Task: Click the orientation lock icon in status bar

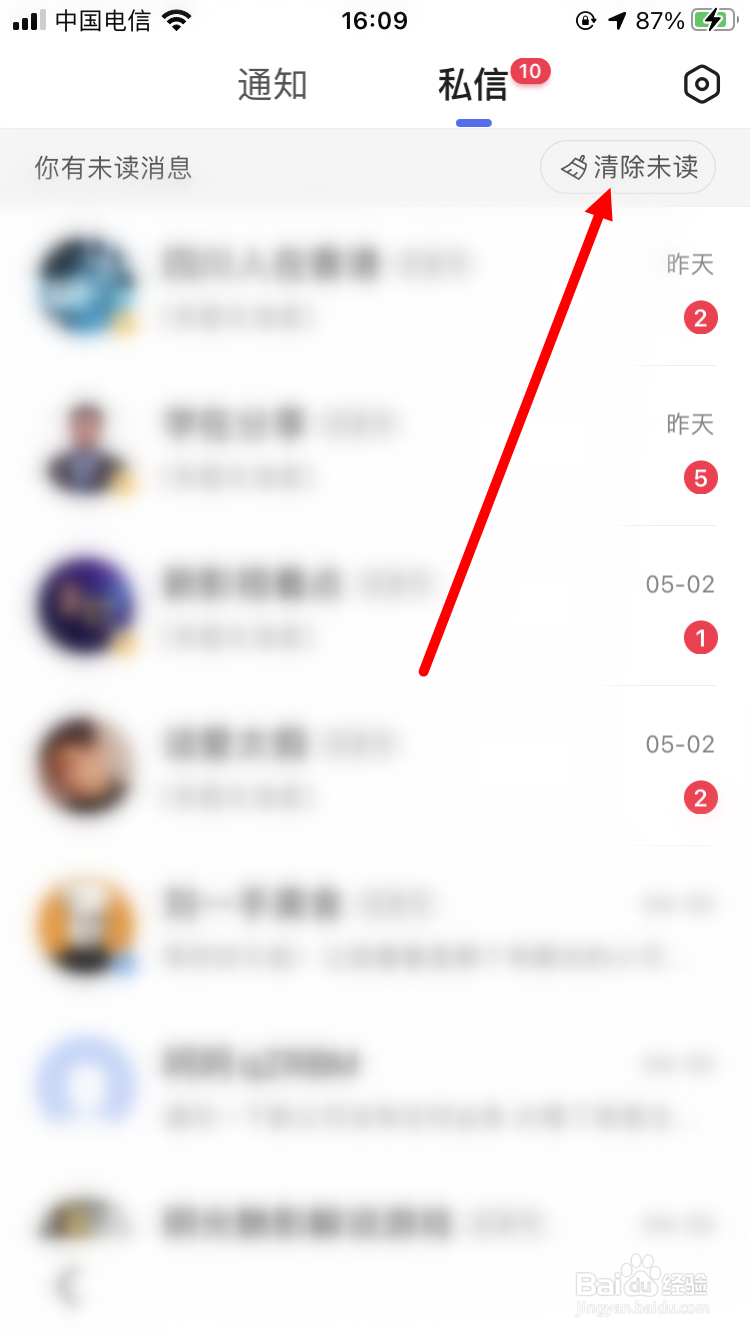Action: click(586, 19)
